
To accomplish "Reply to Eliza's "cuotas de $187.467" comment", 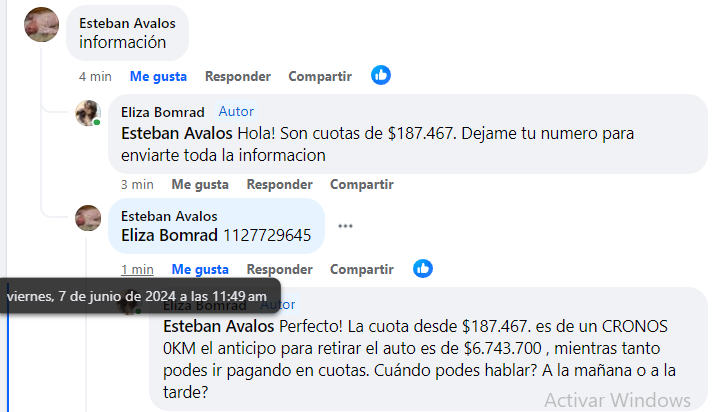I will point(280,184).
